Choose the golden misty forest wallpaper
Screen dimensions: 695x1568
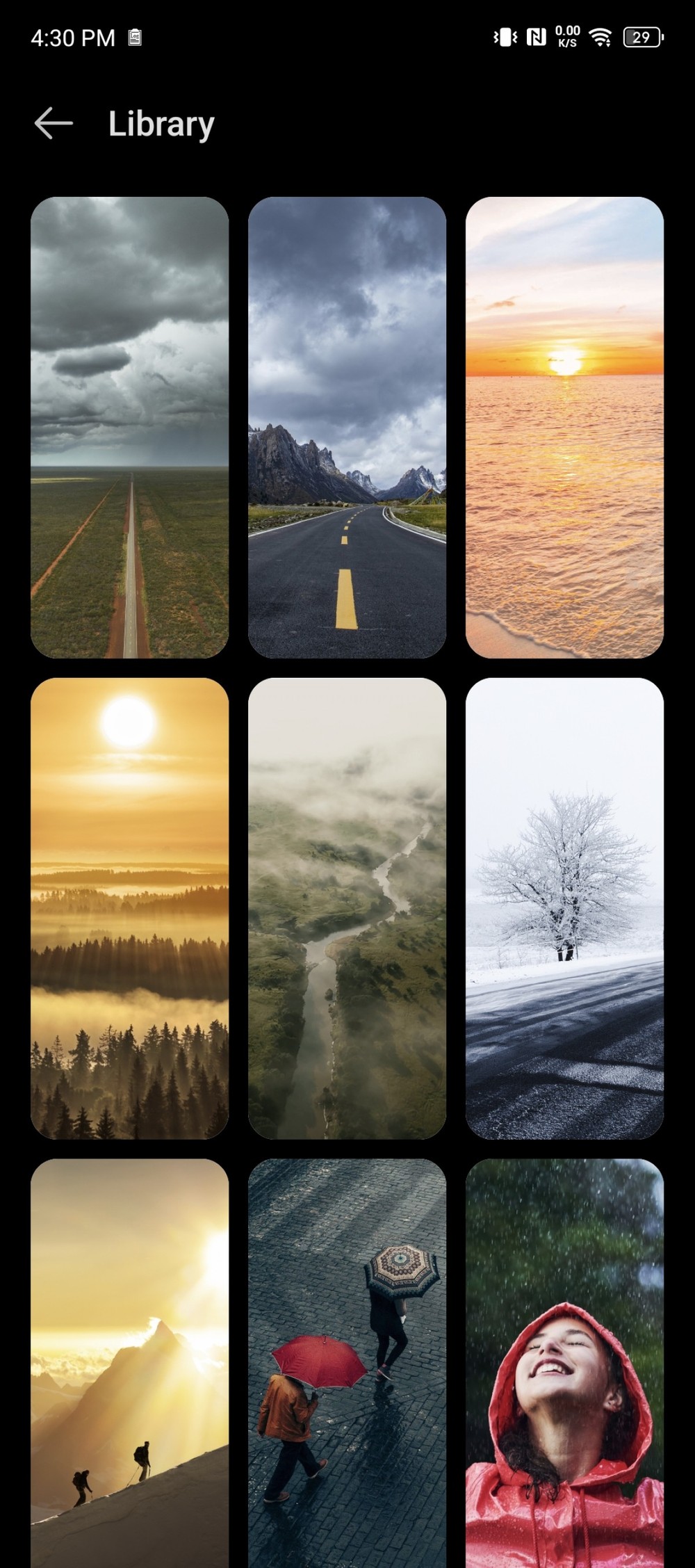[129, 908]
